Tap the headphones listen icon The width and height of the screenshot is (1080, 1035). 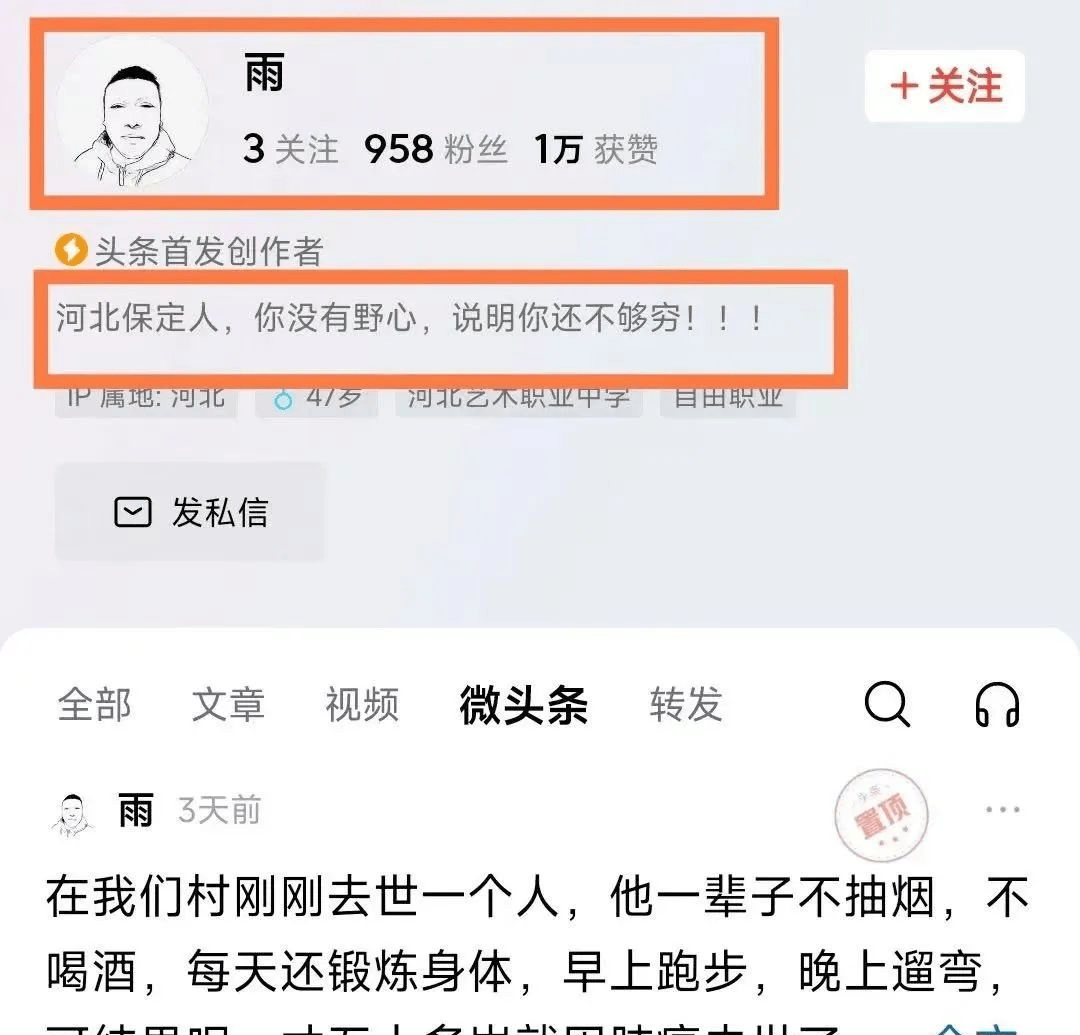coord(997,704)
